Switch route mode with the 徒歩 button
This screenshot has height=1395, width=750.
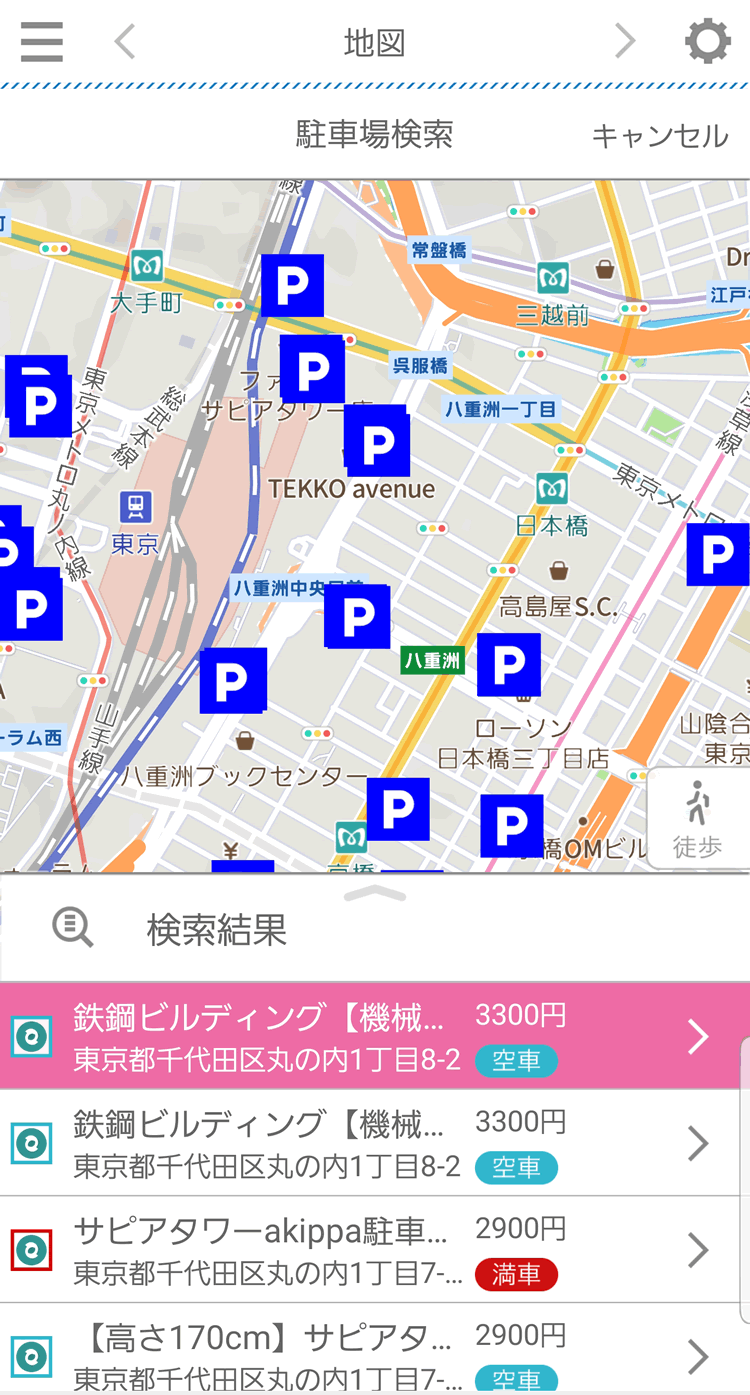click(698, 820)
